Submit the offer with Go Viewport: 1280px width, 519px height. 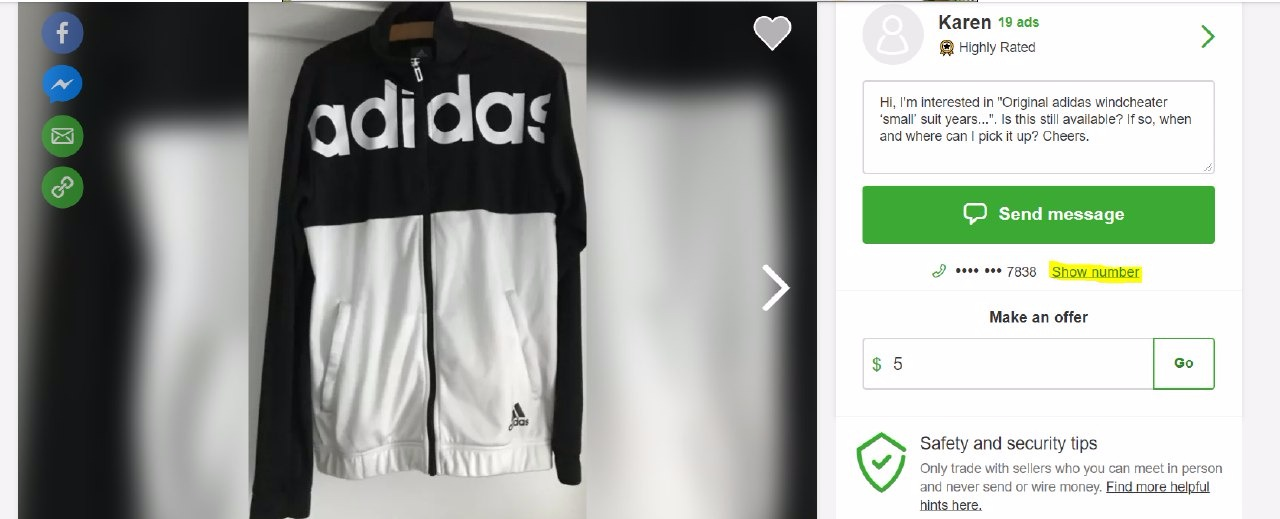1183,364
